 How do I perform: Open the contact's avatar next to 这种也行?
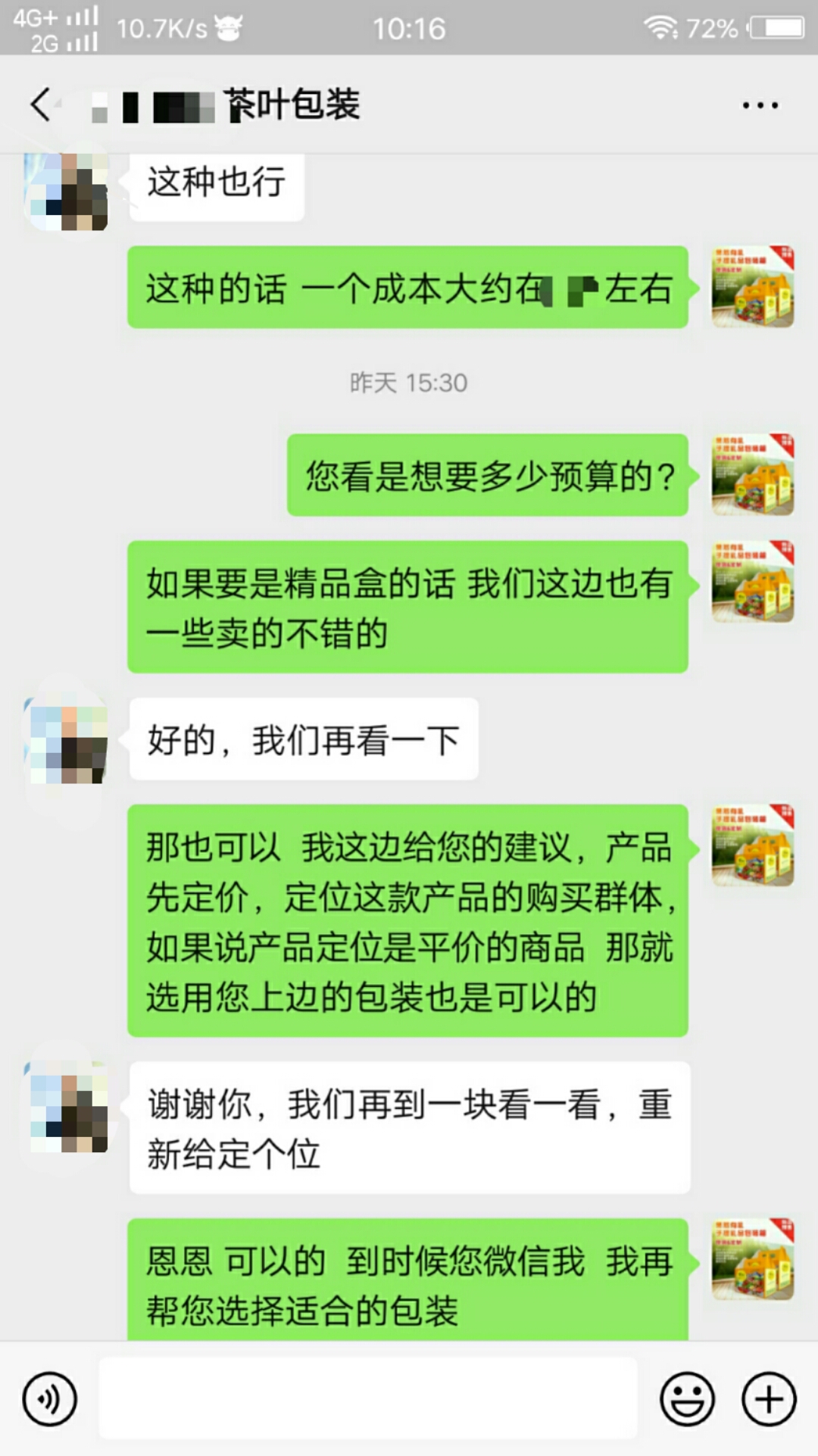click(67, 191)
